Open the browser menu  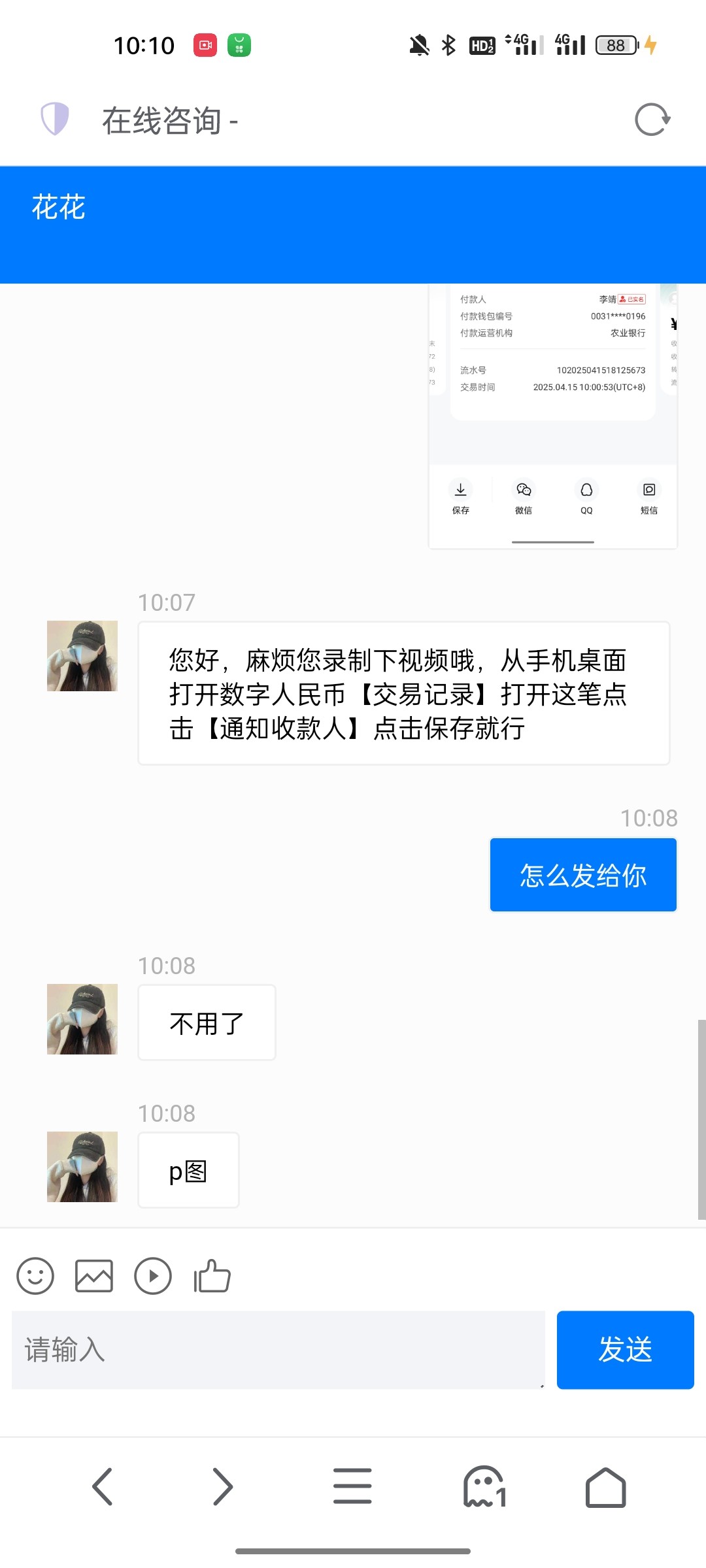352,1487
